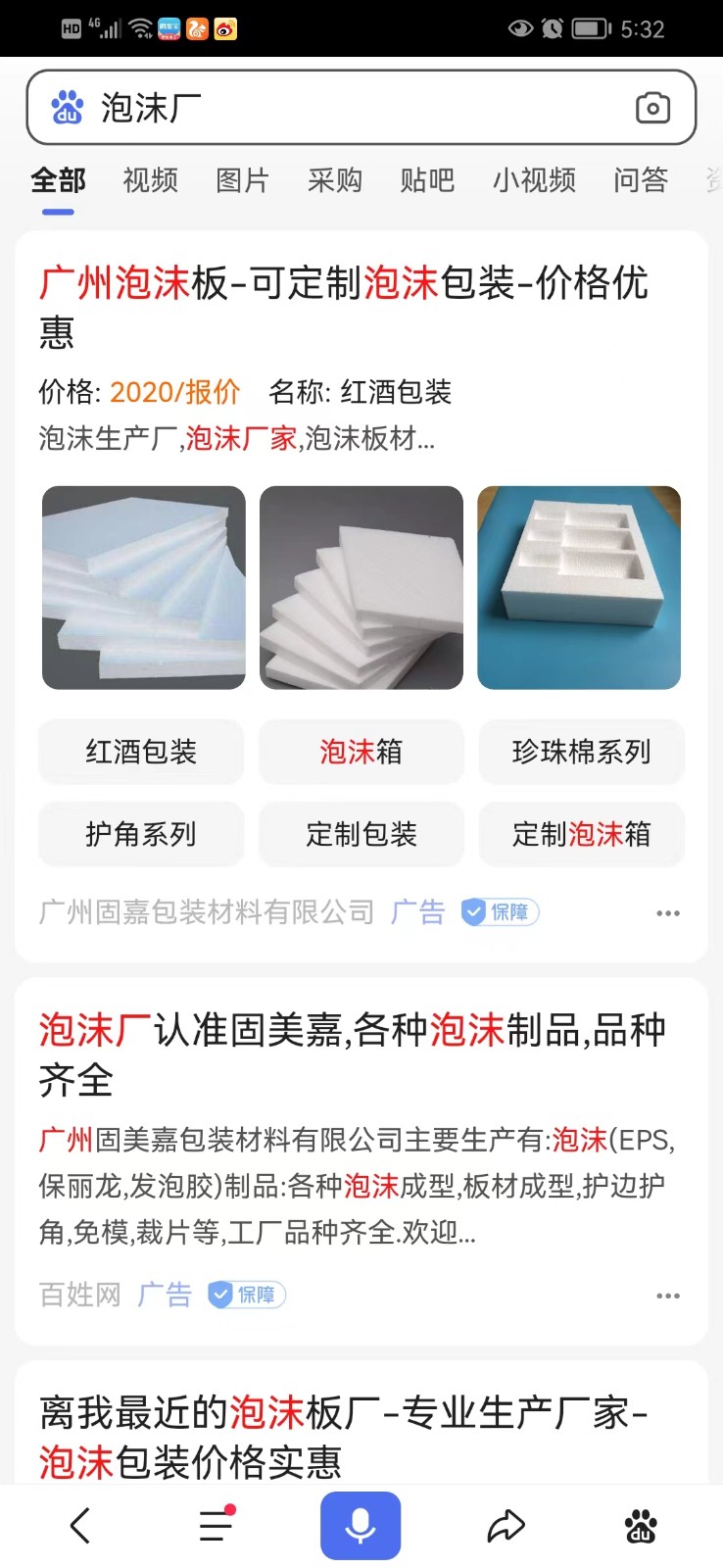Select the 泡沫箱 tag button
Image resolution: width=723 pixels, height=1568 pixels.
[x=361, y=752]
